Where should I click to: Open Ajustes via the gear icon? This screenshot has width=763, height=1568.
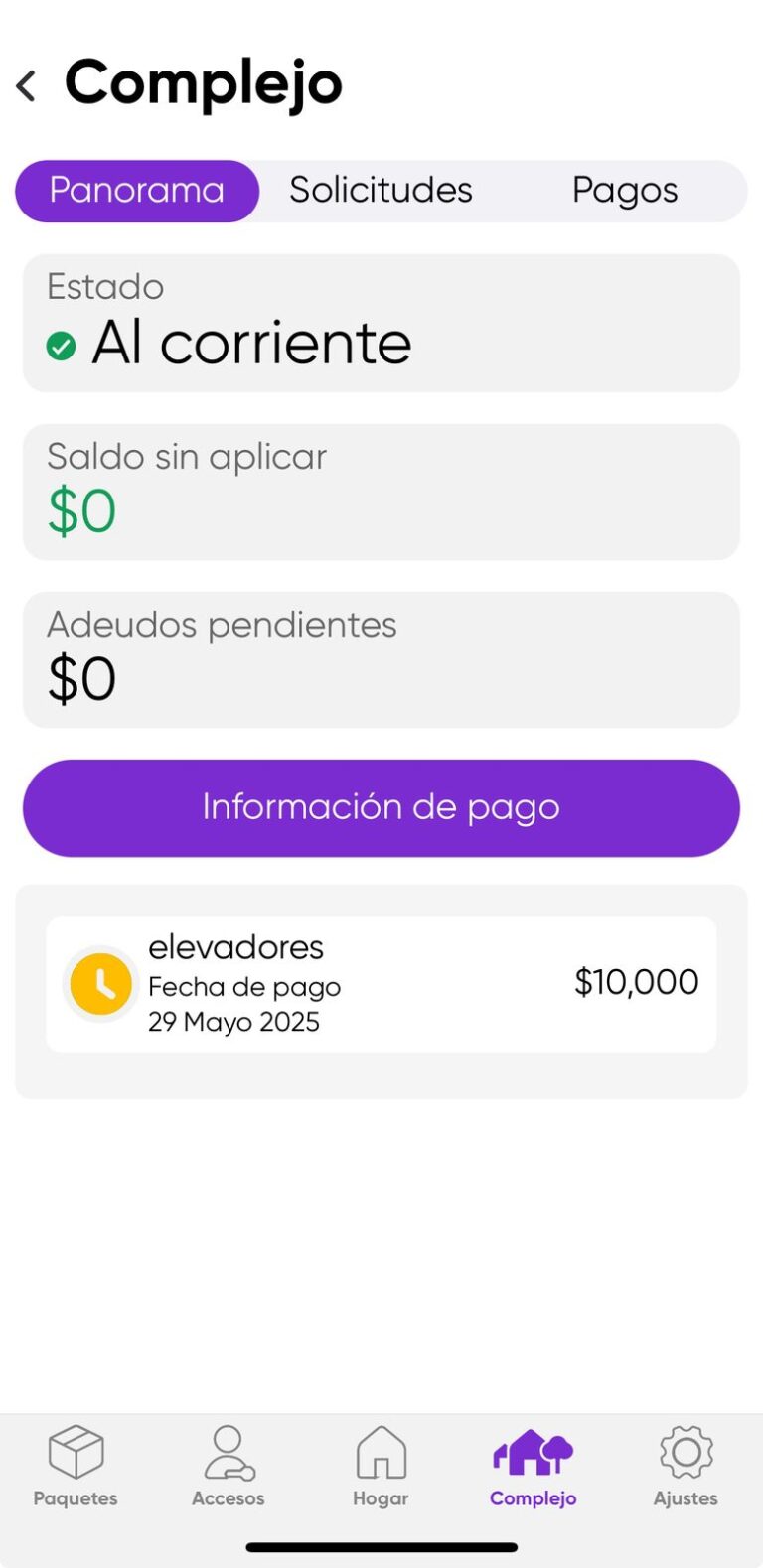686,1453
